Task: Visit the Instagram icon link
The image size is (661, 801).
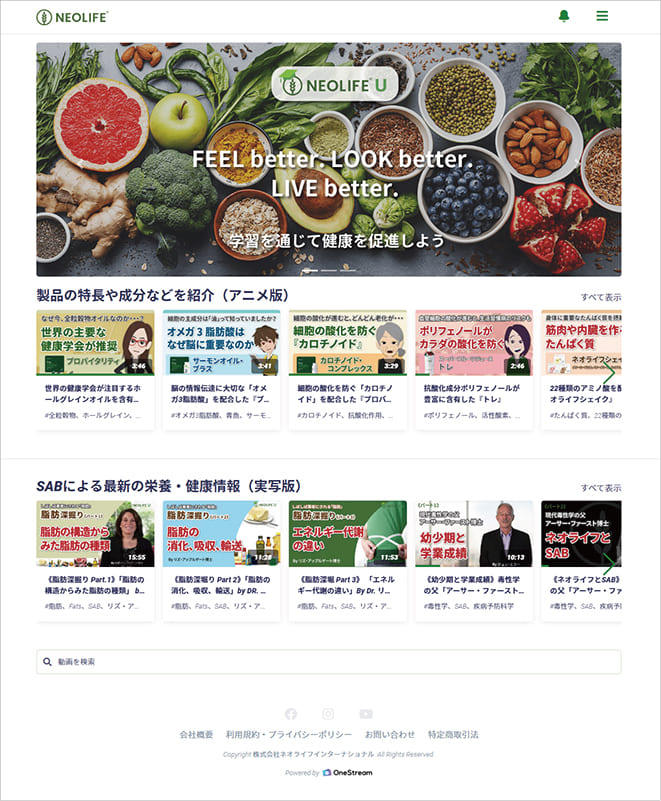Action: [328, 714]
